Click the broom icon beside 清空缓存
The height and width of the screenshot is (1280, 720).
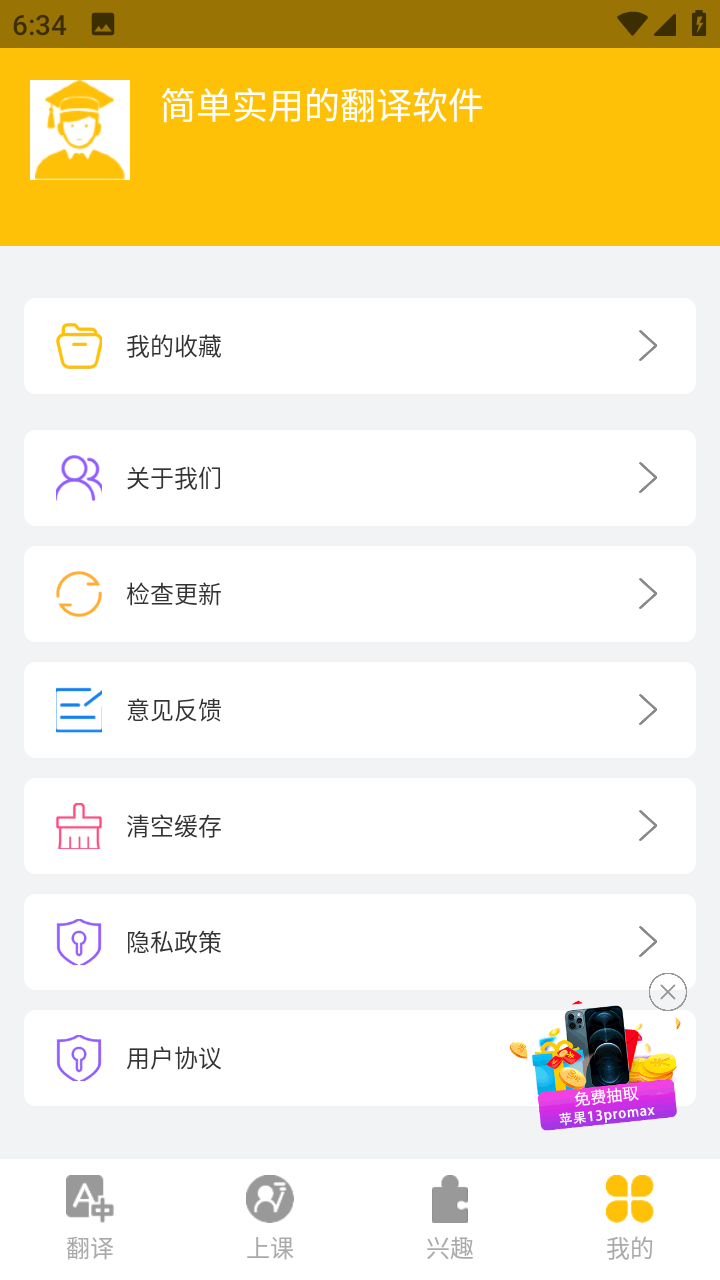[x=78, y=826]
